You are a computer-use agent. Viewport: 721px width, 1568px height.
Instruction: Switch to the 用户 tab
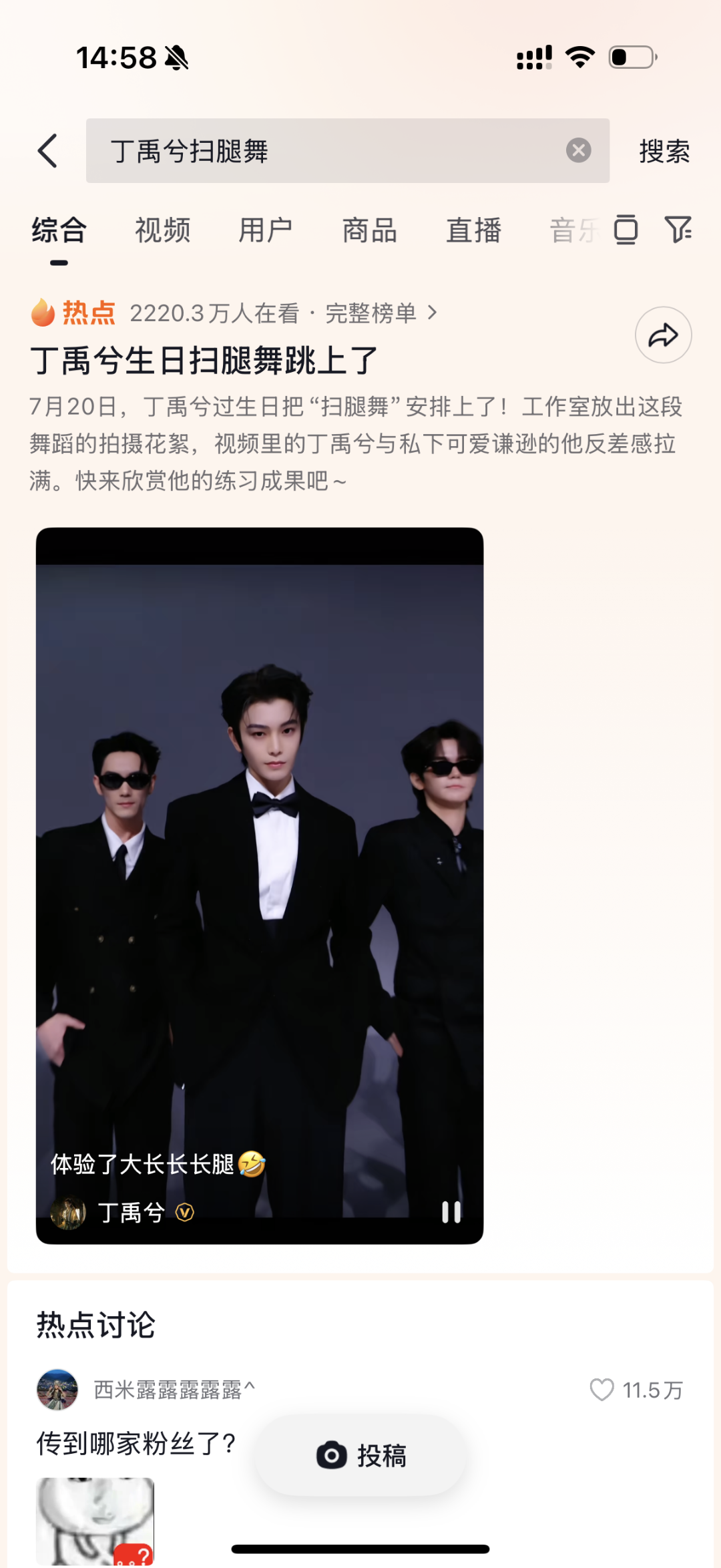(x=266, y=231)
